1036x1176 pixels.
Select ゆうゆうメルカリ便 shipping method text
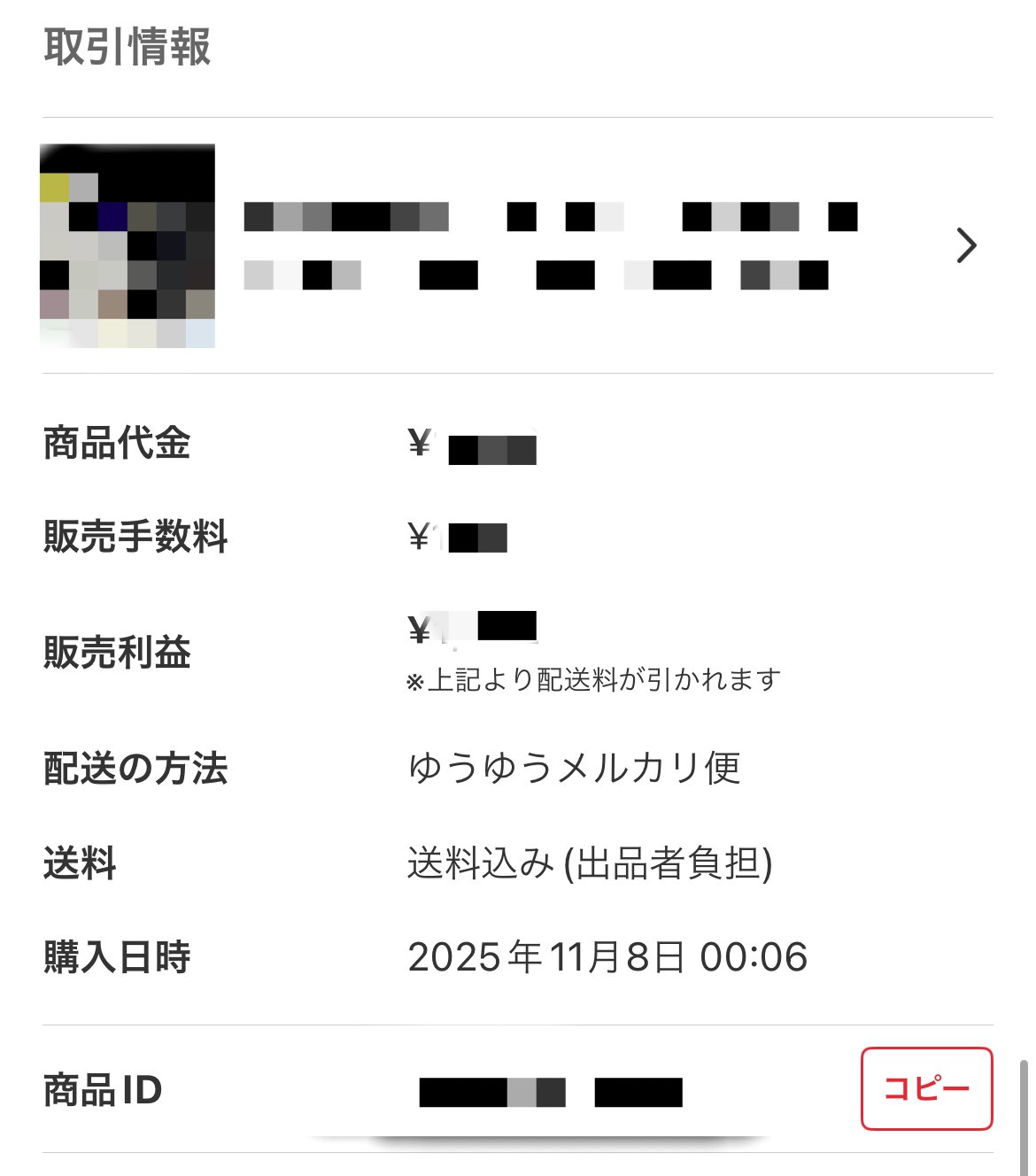[577, 769]
